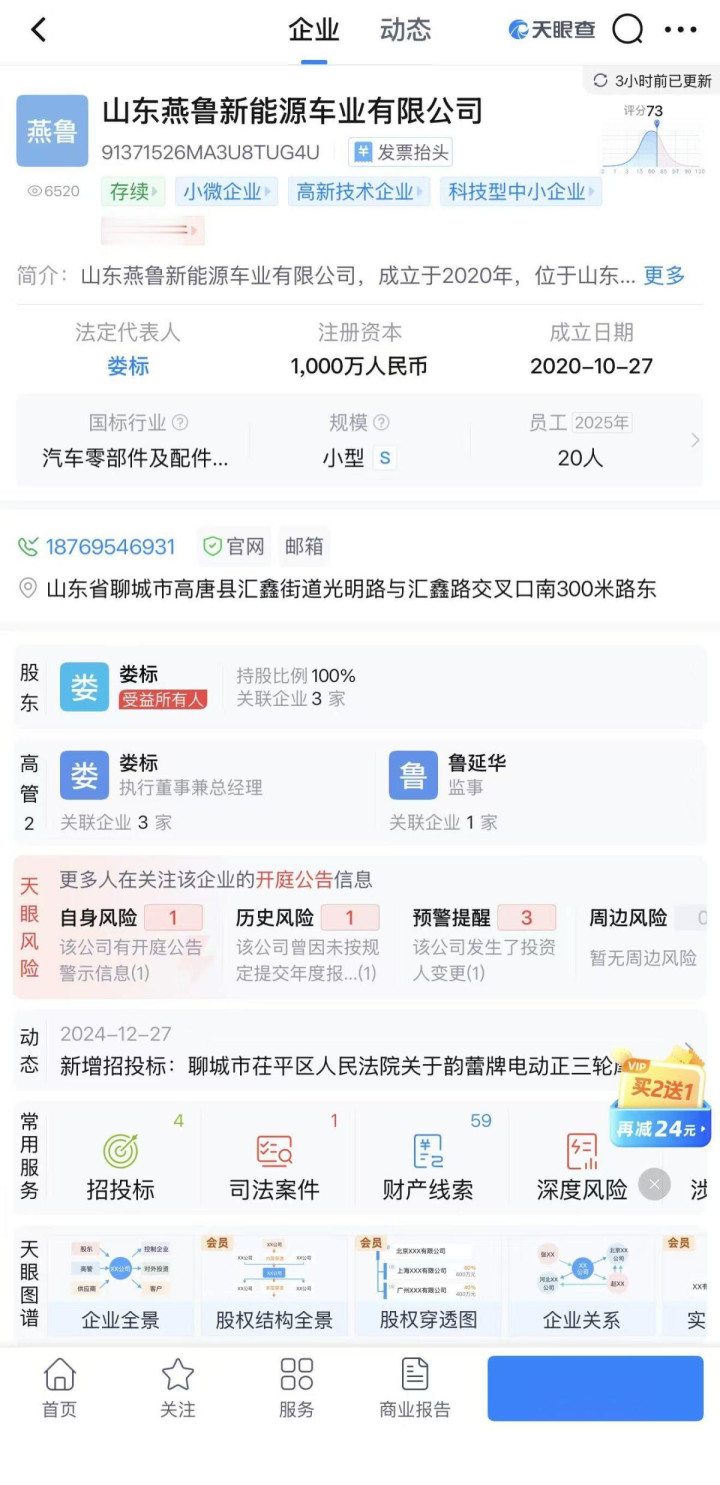Open the 官网 website button
Image resolution: width=720 pixels, height=1485 pixels.
point(235,547)
